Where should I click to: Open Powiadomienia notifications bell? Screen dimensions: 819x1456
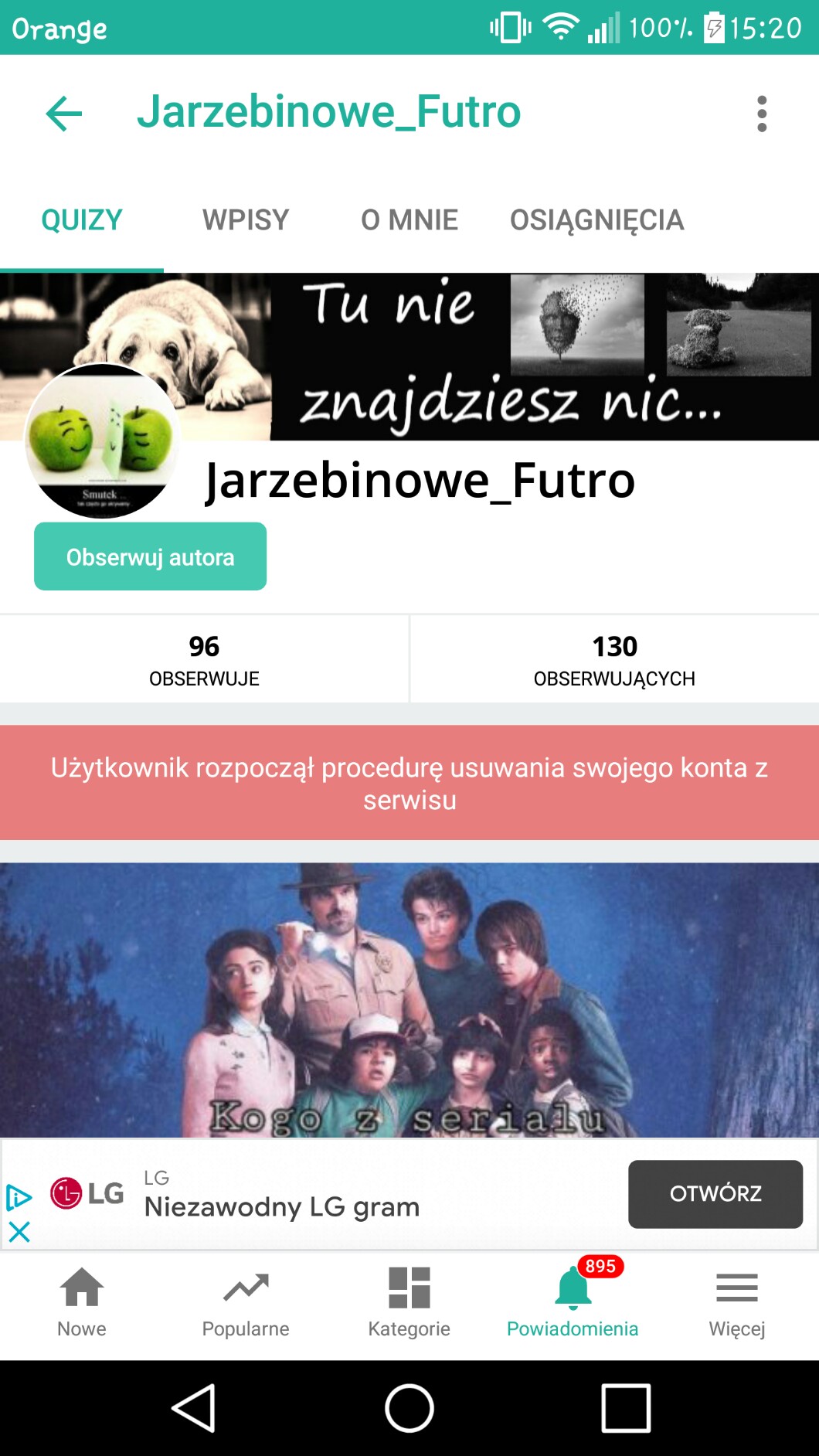(573, 1302)
